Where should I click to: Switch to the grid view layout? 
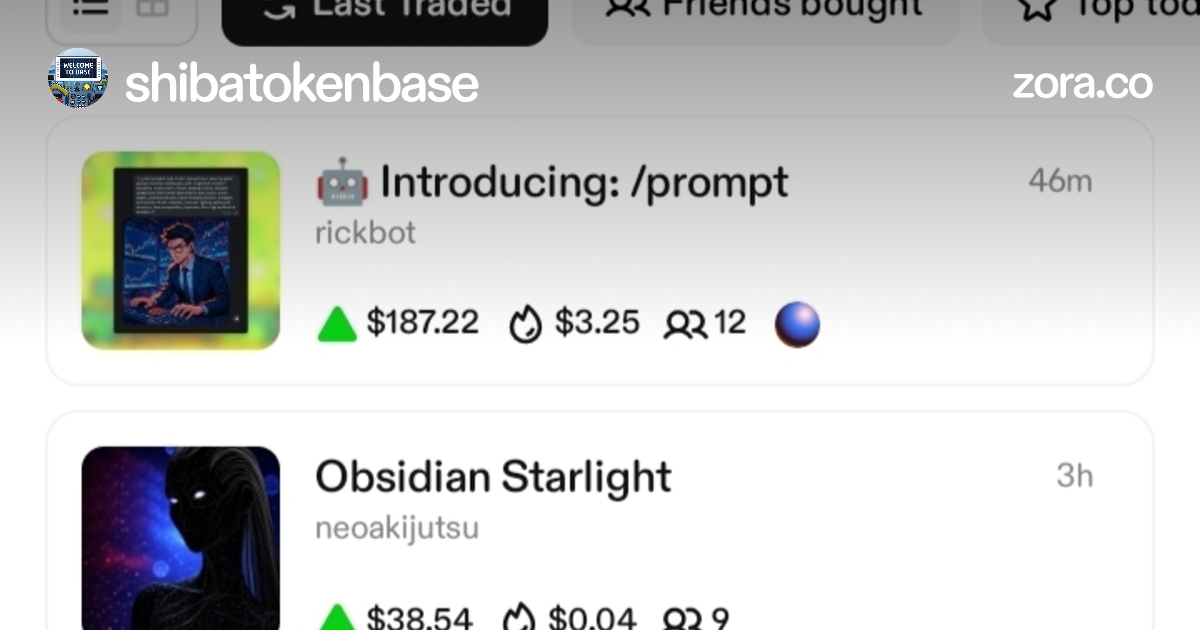point(152,9)
